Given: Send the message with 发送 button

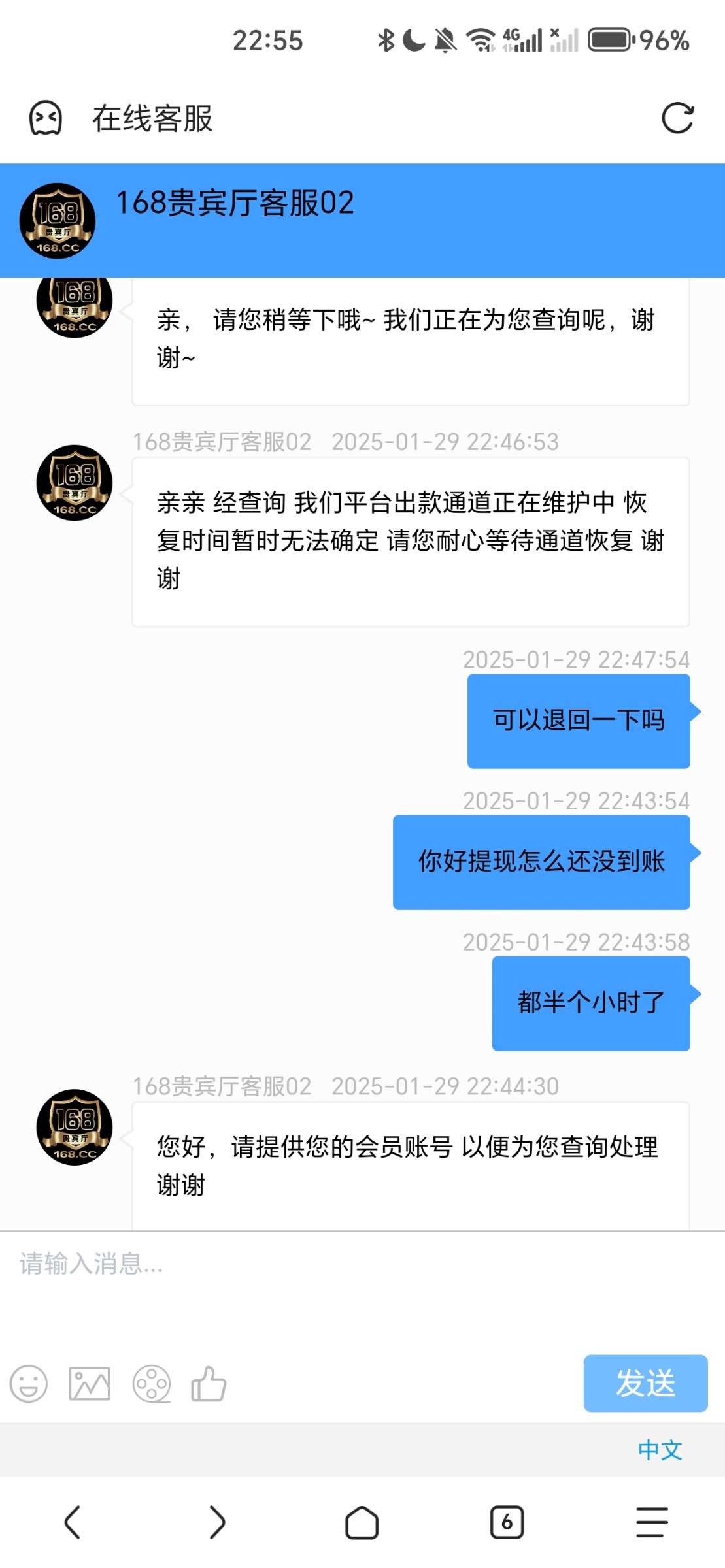Looking at the screenshot, I should click(645, 1383).
